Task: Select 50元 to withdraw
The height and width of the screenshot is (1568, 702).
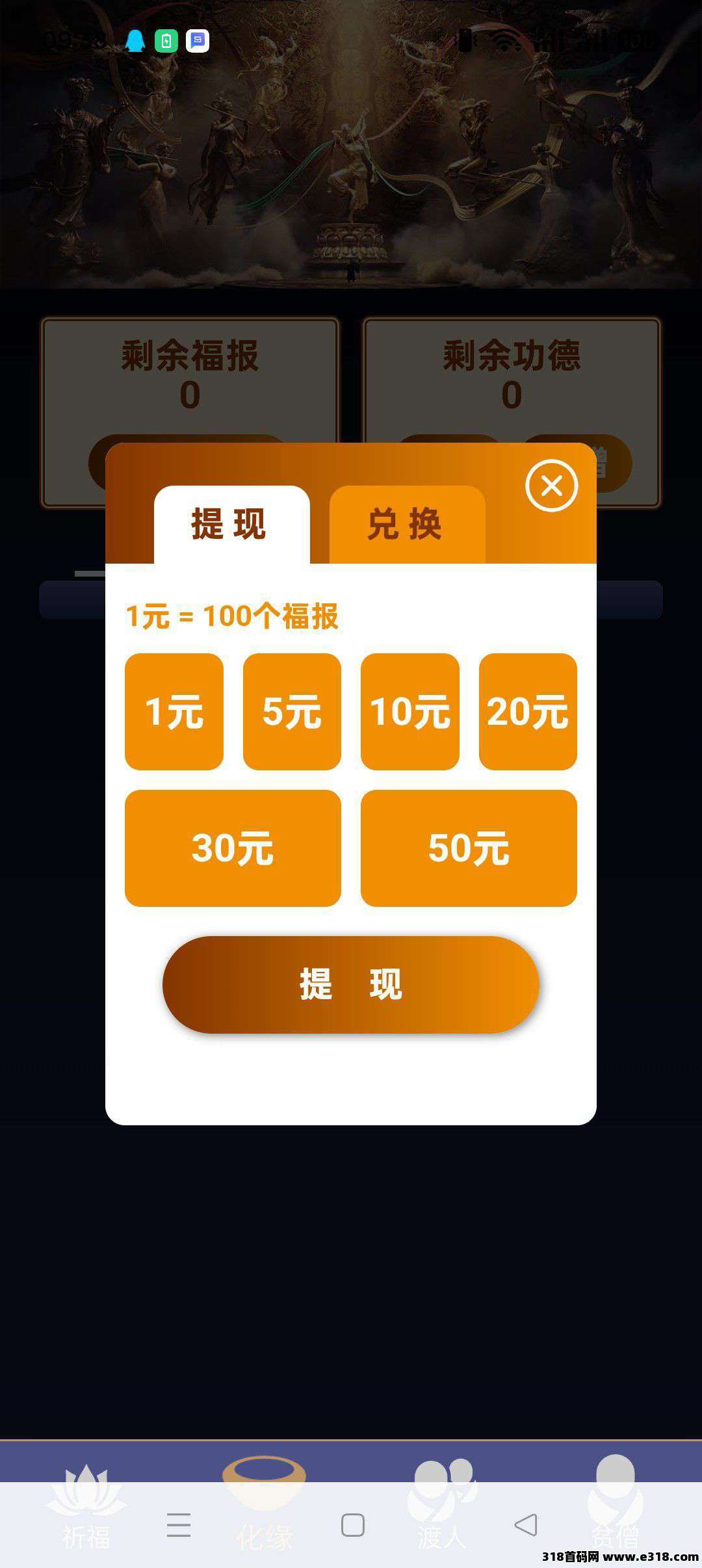Action: (469, 848)
